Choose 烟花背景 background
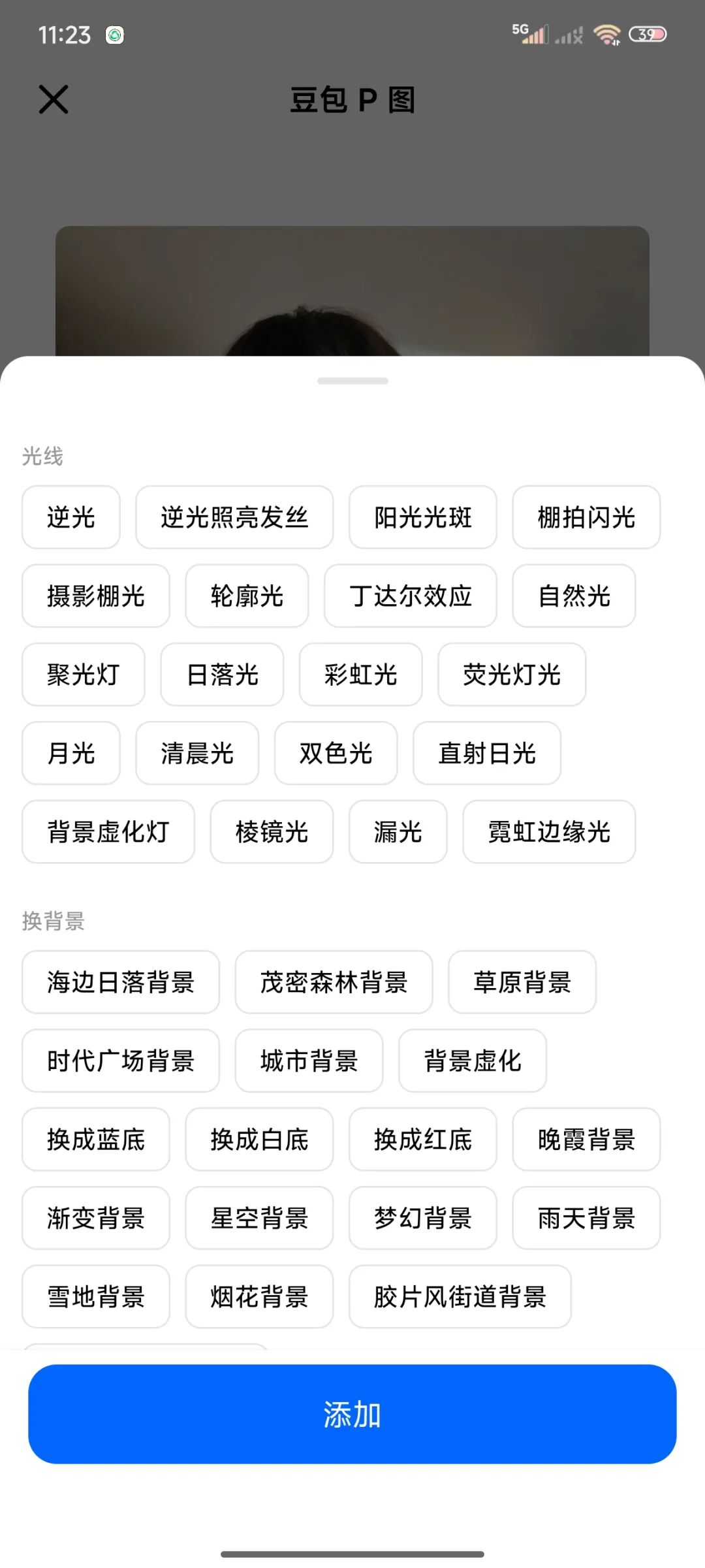 click(x=259, y=1296)
